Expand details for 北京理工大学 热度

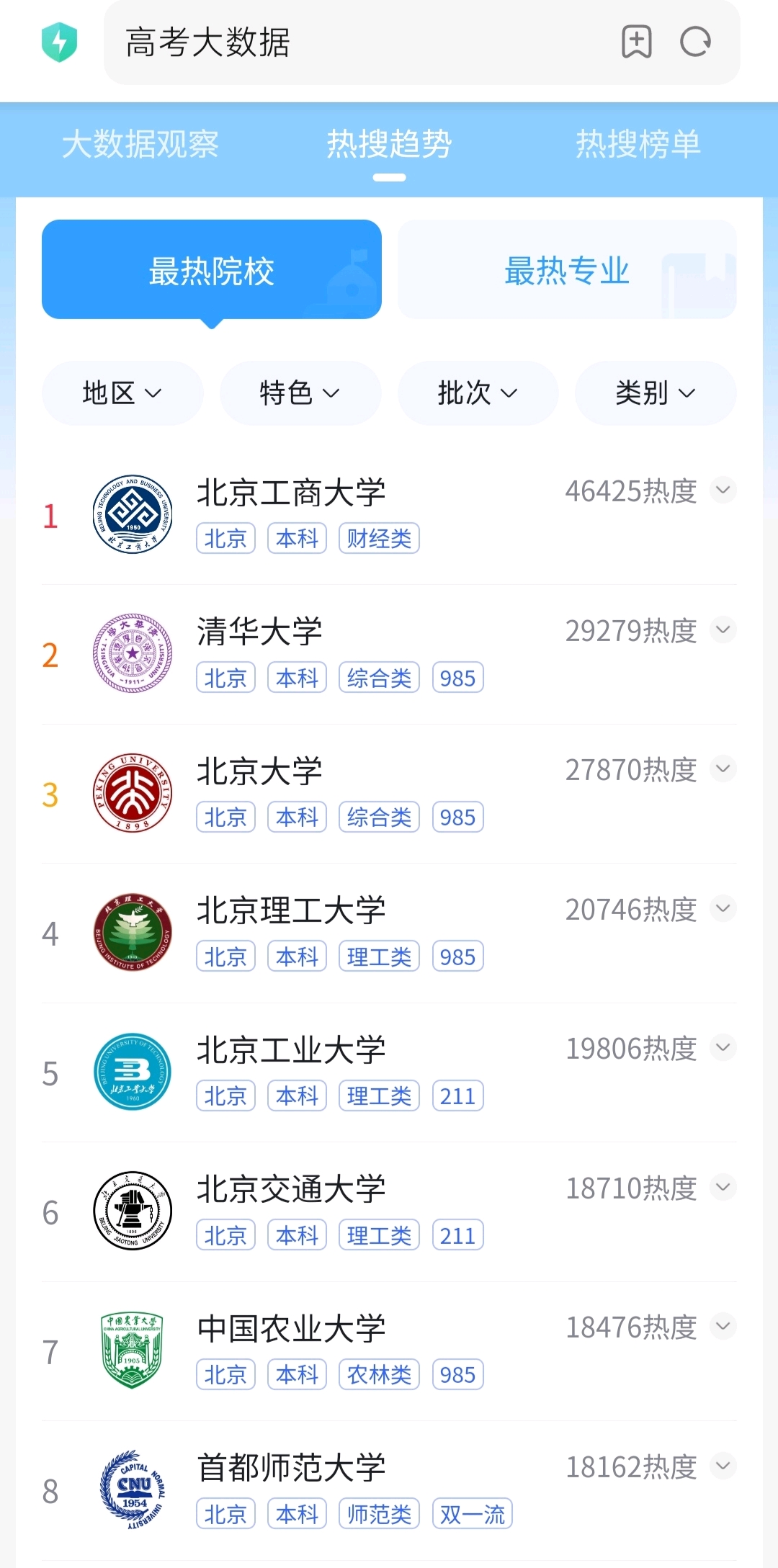click(x=723, y=908)
